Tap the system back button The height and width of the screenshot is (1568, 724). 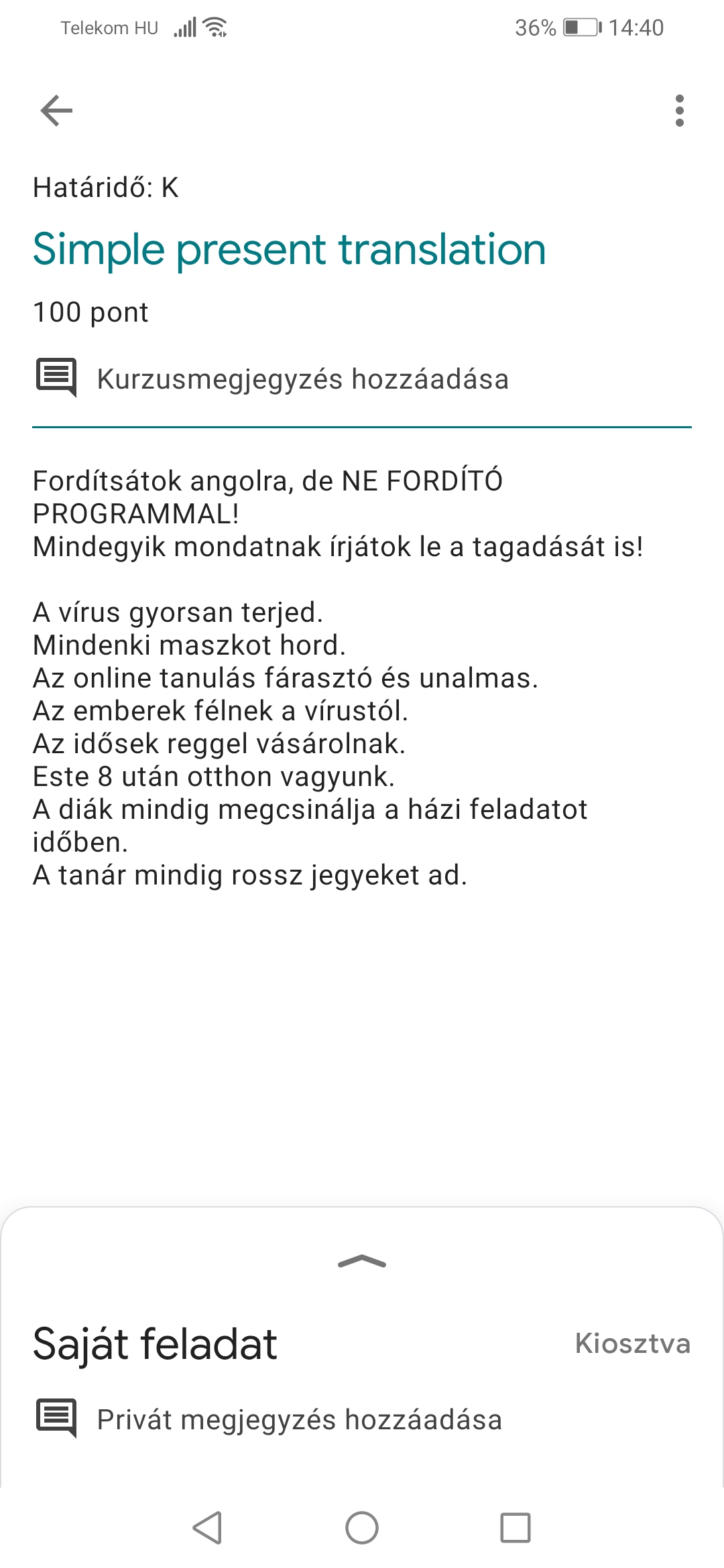pos(207,1528)
